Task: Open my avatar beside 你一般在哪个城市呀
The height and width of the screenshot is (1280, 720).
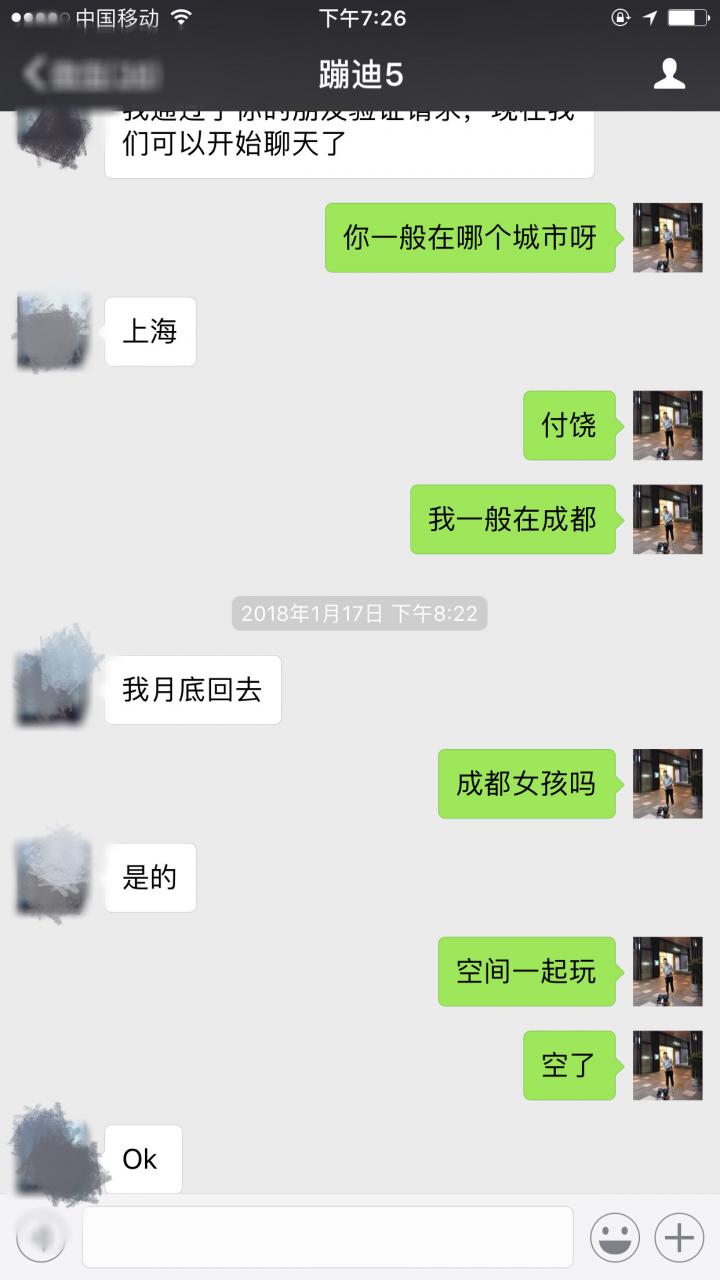Action: [668, 238]
